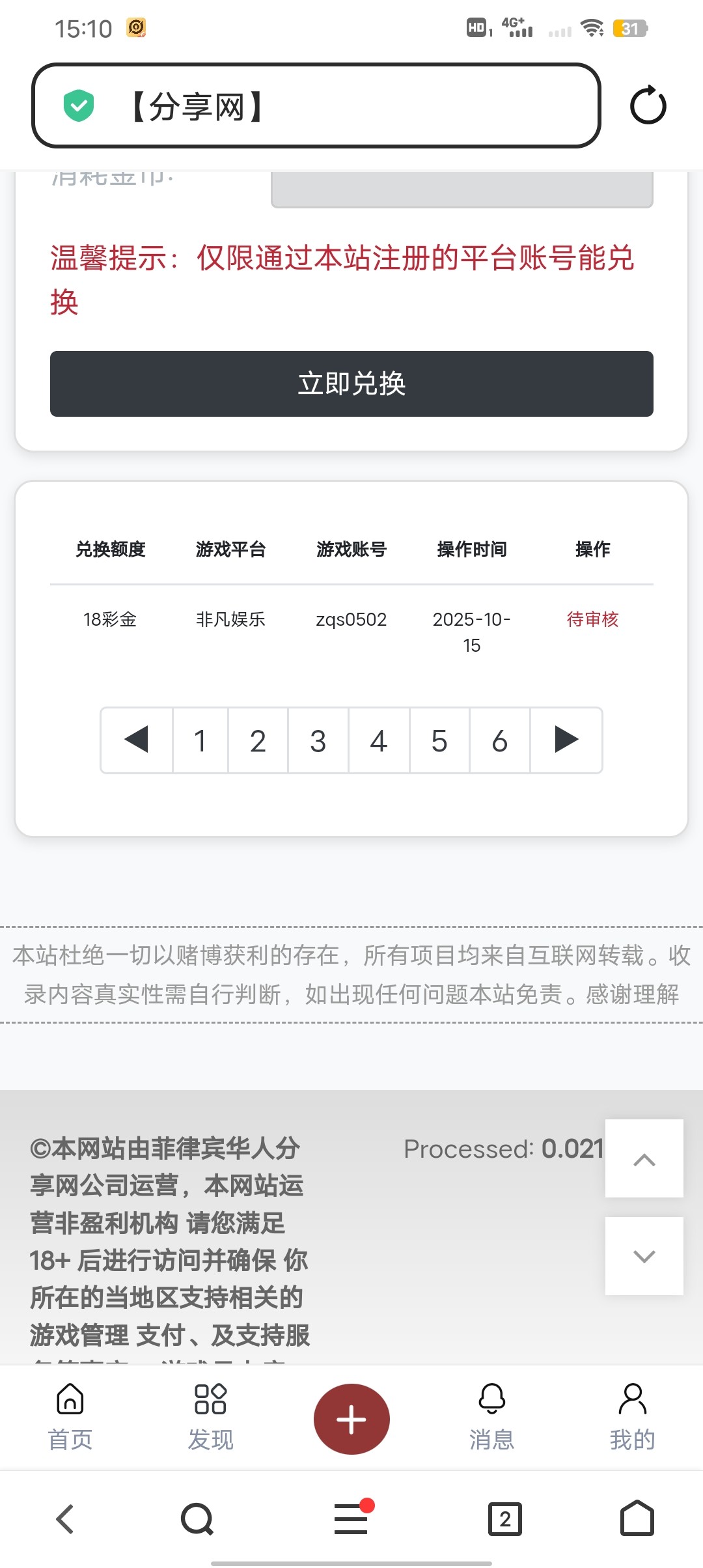Switch to the 首页 tab

click(x=70, y=1417)
